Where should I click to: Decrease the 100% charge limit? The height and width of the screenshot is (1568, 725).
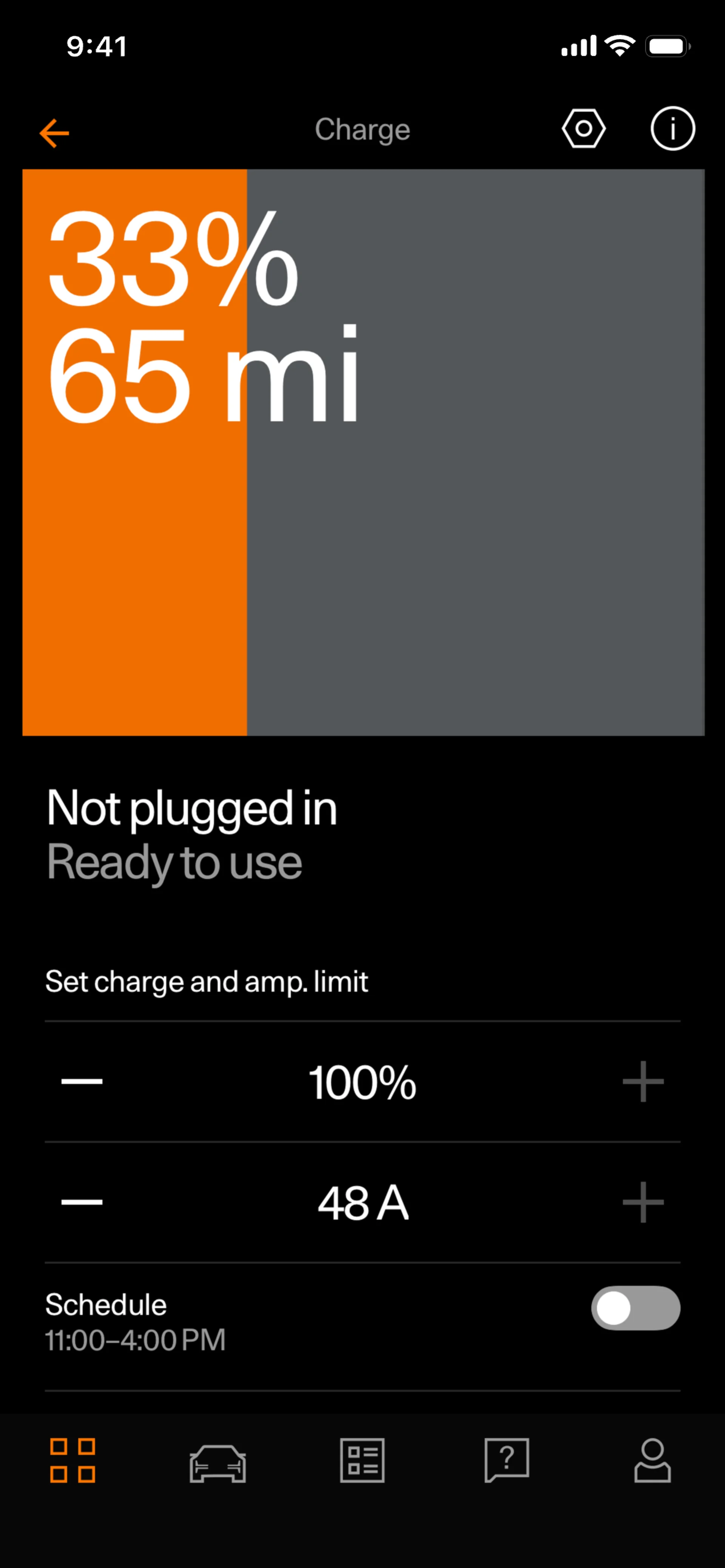pyautogui.click(x=82, y=1081)
